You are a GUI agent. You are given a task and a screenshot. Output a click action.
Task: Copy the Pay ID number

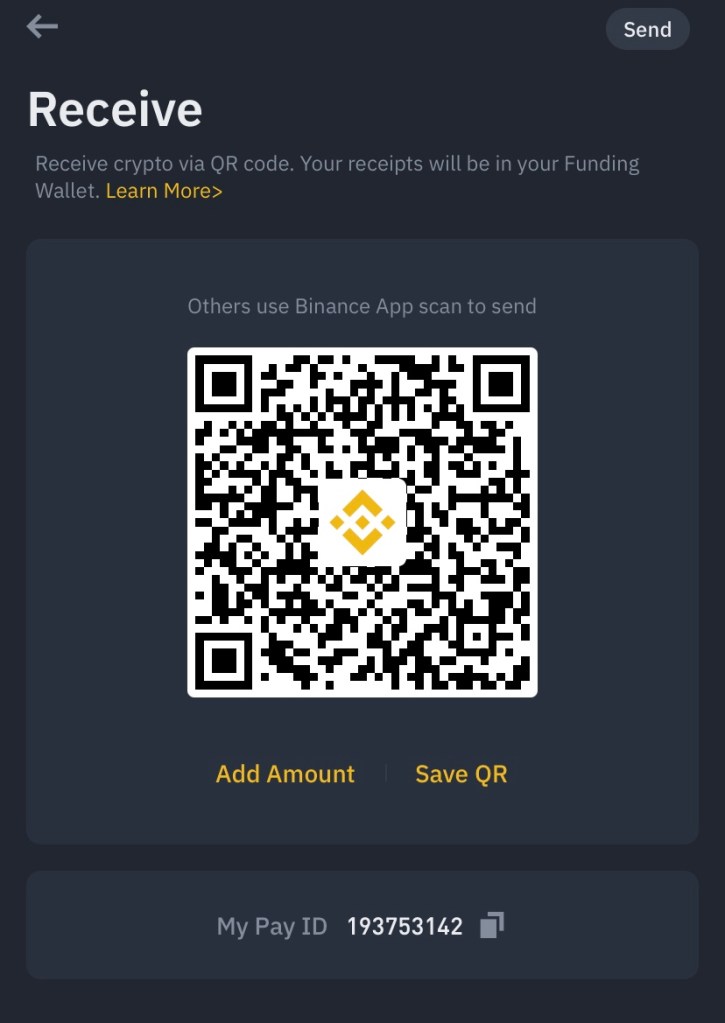[x=491, y=925]
